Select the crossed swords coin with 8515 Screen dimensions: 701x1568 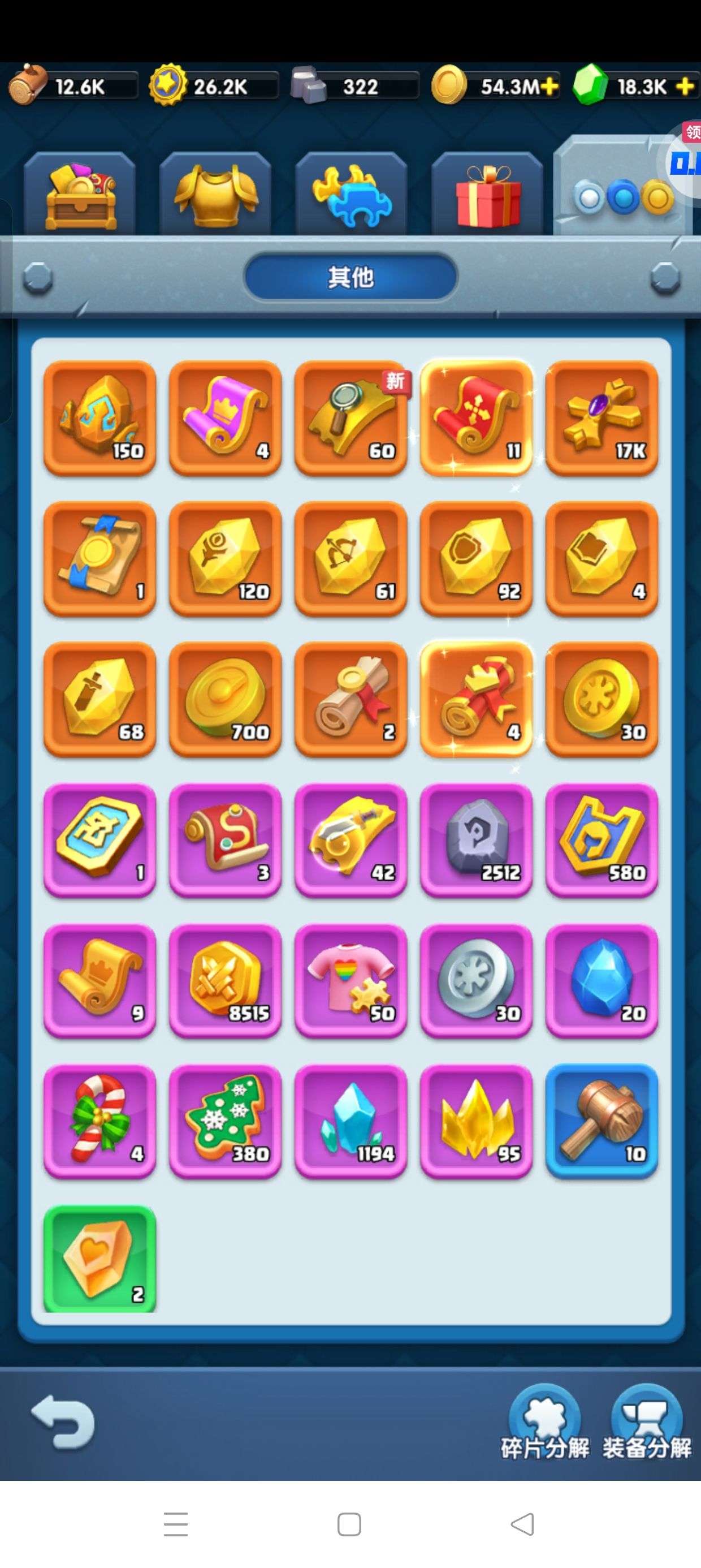(226, 980)
